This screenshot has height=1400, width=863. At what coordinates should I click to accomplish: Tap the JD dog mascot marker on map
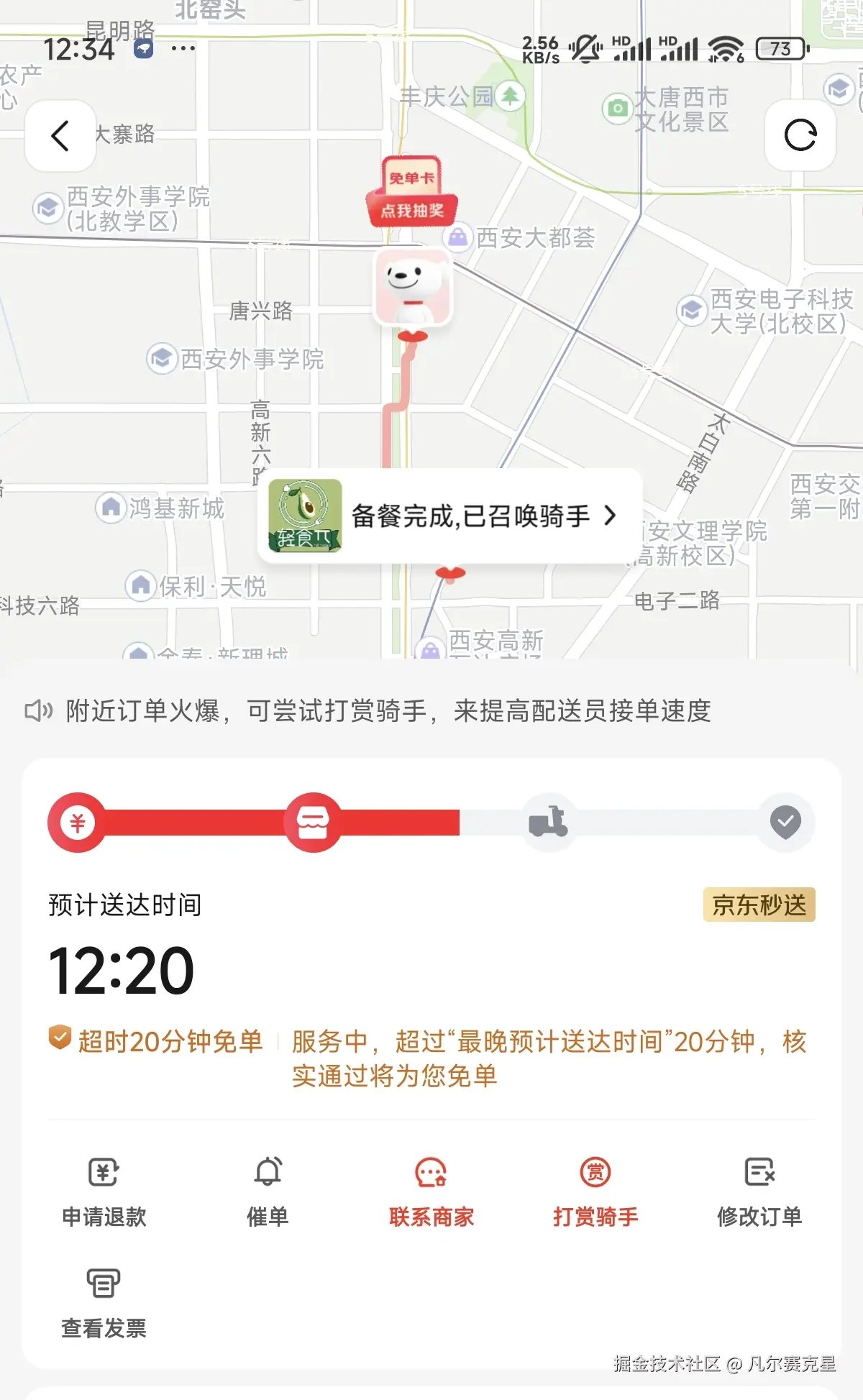click(414, 288)
